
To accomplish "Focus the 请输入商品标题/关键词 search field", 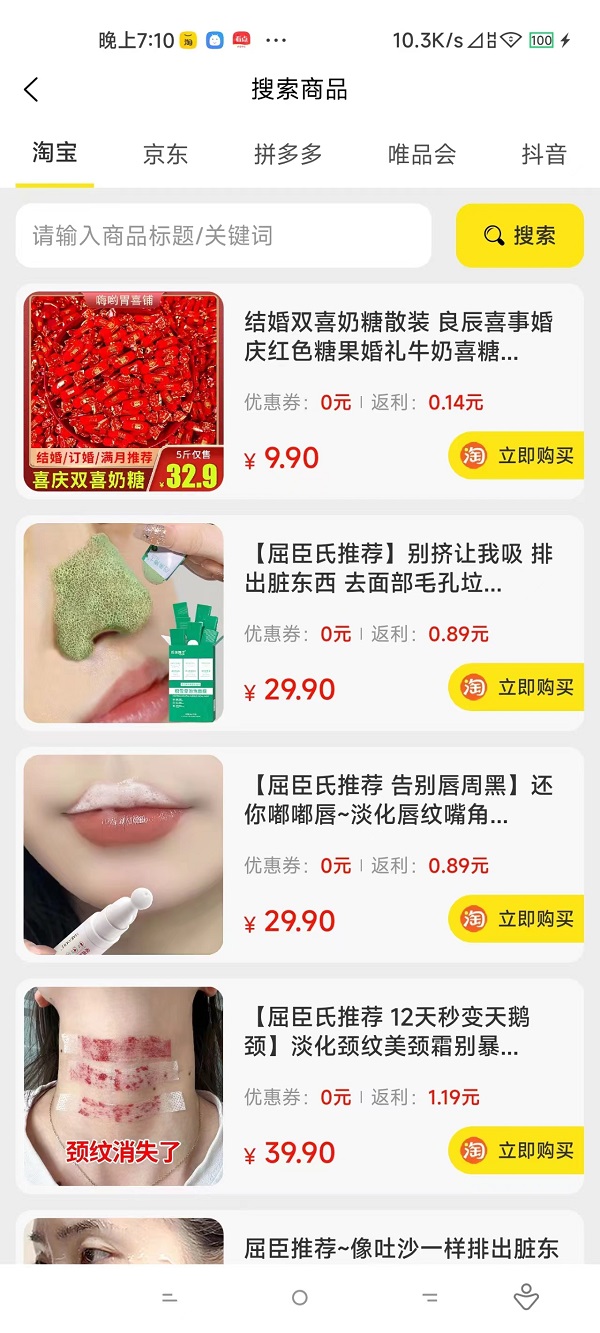I will tap(223, 236).
